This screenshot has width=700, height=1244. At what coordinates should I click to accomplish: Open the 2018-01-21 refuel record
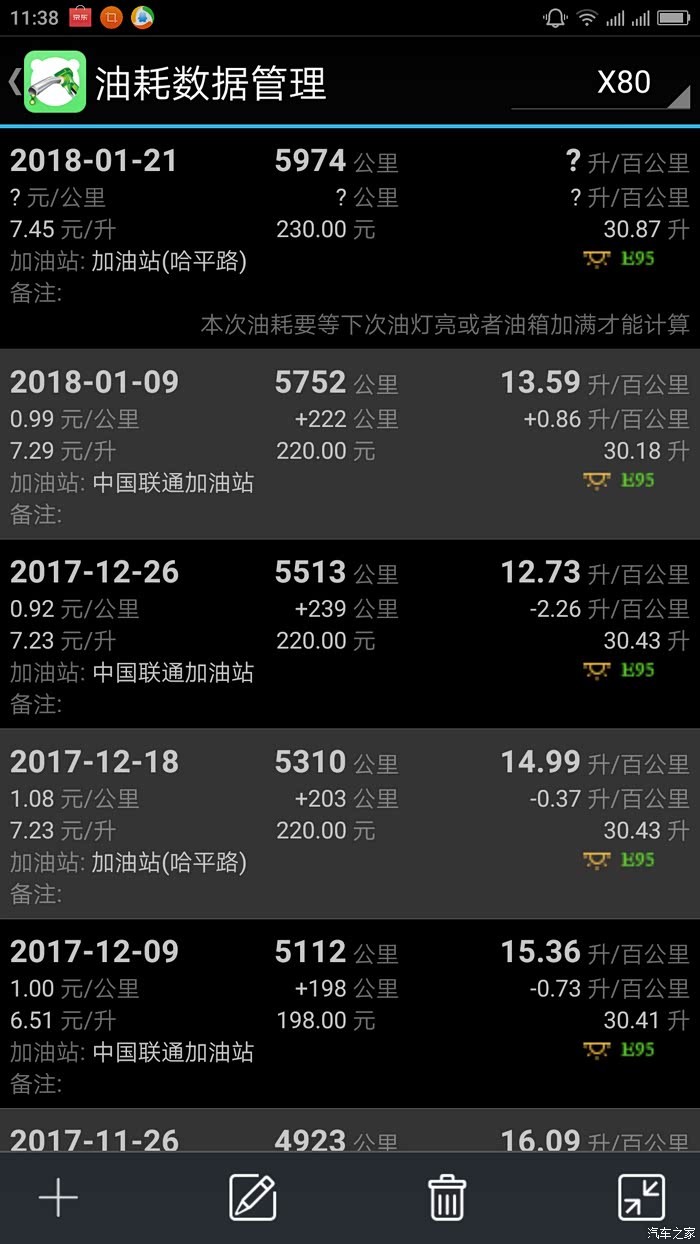tap(350, 238)
